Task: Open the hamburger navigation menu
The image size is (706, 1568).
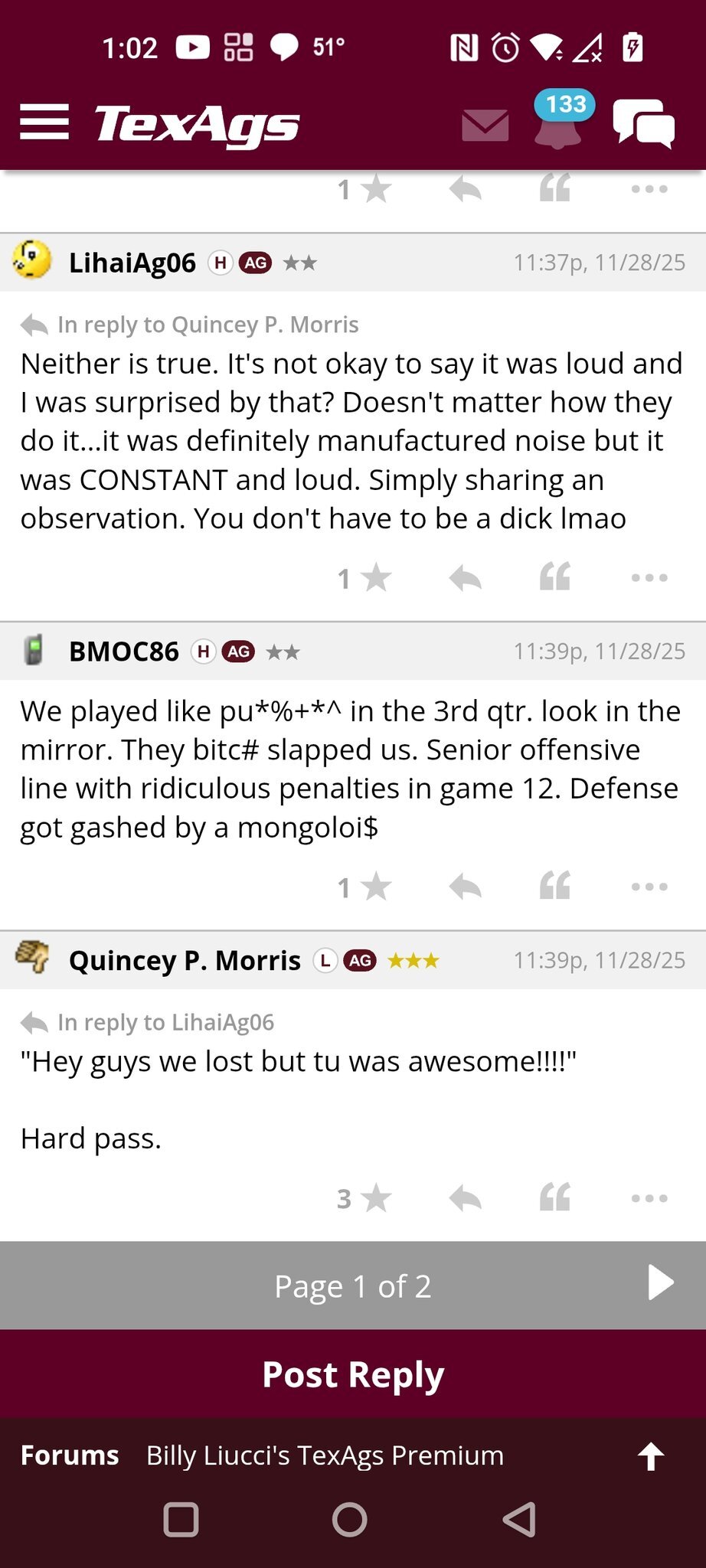Action: click(x=44, y=122)
